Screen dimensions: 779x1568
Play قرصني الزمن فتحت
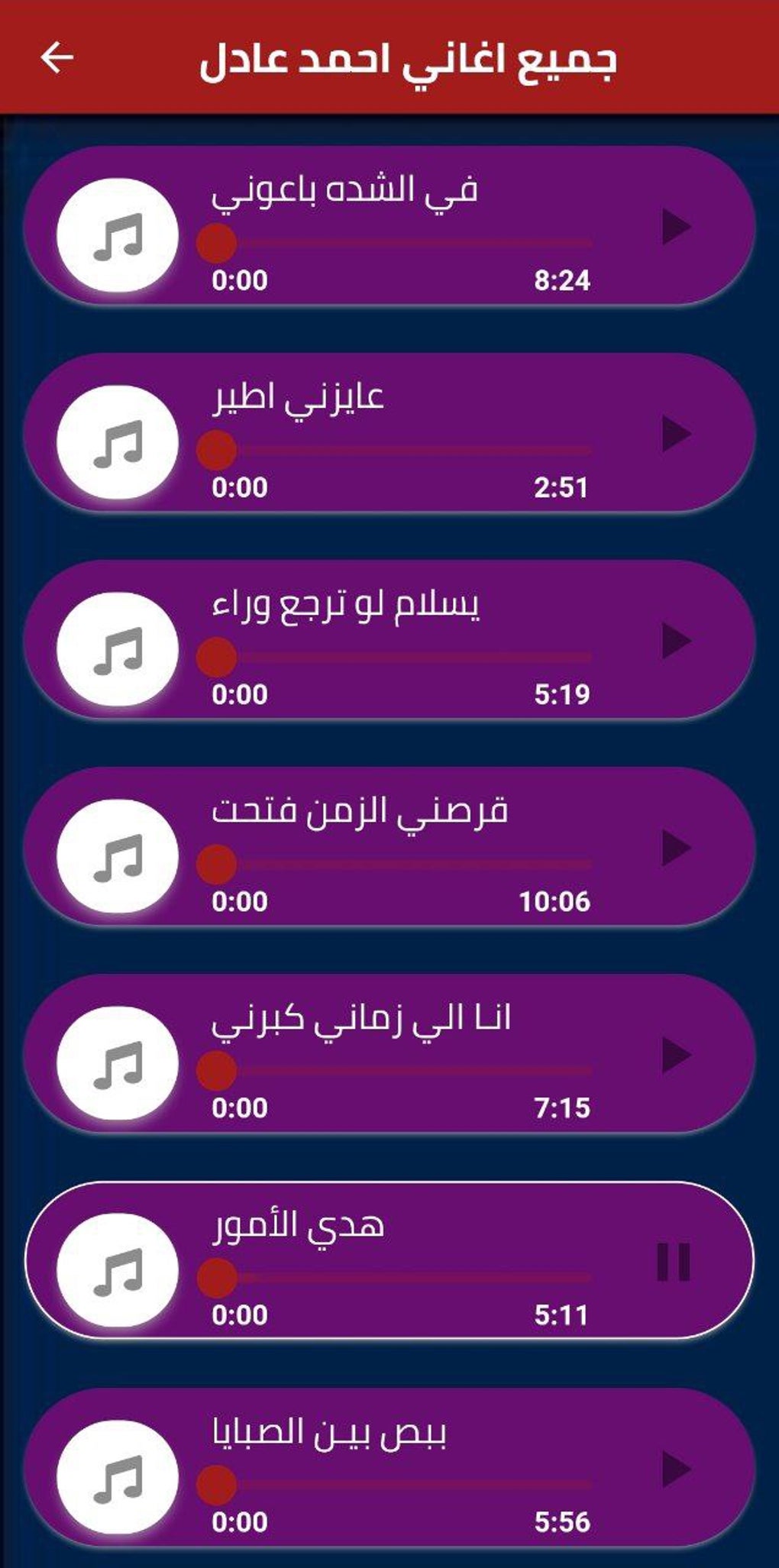675,848
